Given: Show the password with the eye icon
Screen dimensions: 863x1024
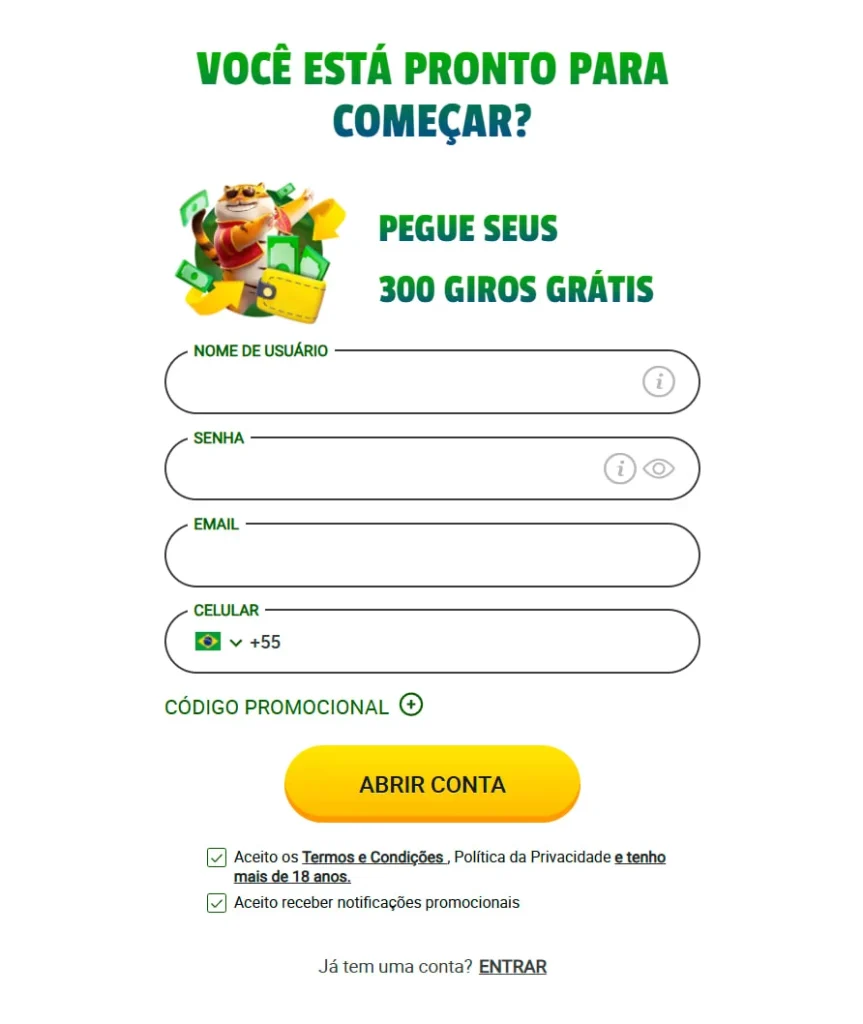Looking at the screenshot, I should [x=659, y=468].
